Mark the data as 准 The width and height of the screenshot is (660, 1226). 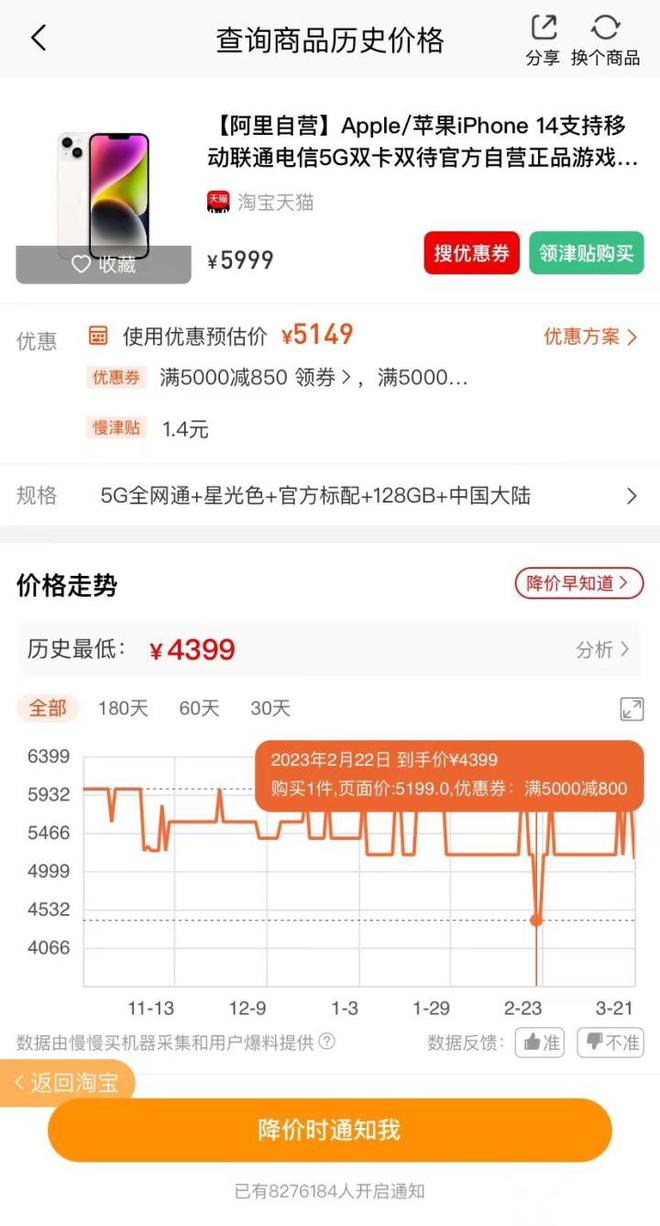click(540, 1042)
